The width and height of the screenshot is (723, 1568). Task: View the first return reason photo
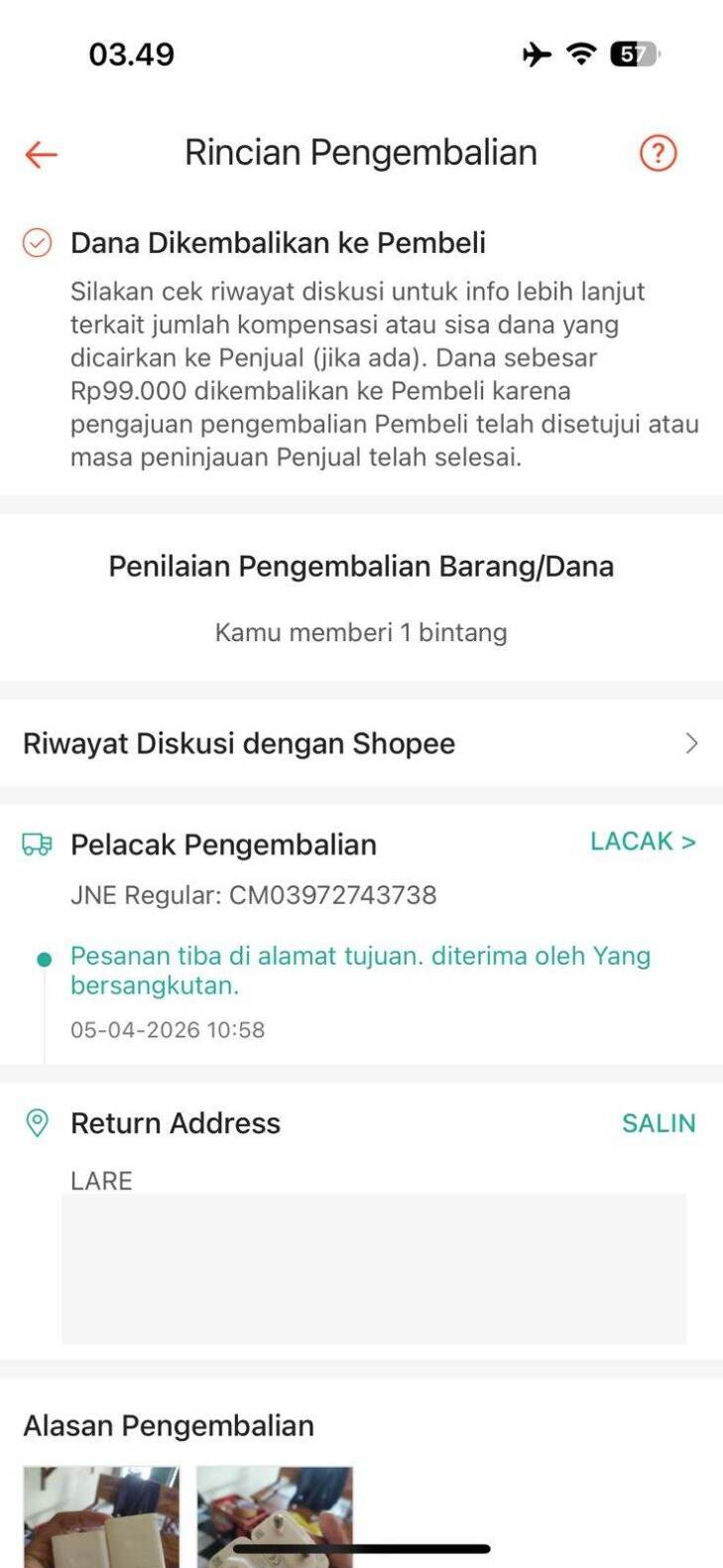point(101,1515)
